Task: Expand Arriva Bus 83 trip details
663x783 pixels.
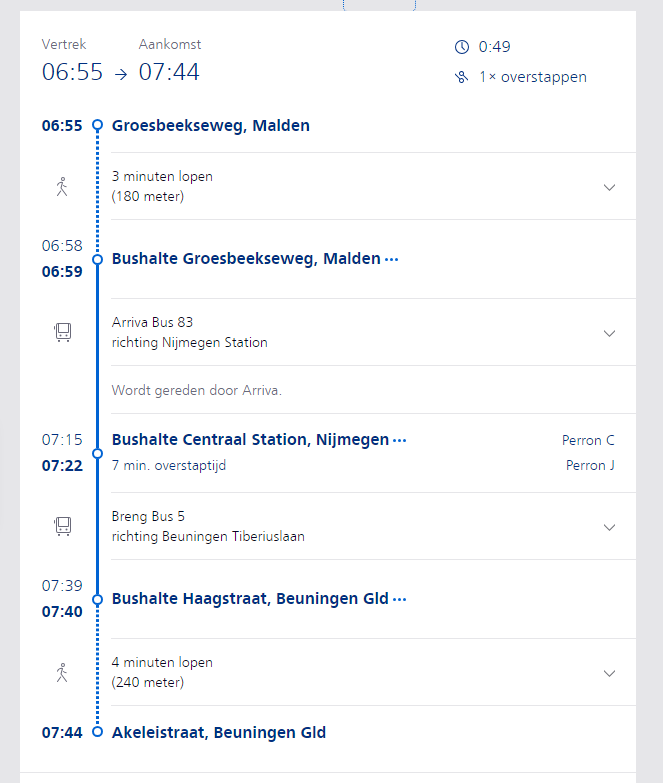Action: (609, 333)
